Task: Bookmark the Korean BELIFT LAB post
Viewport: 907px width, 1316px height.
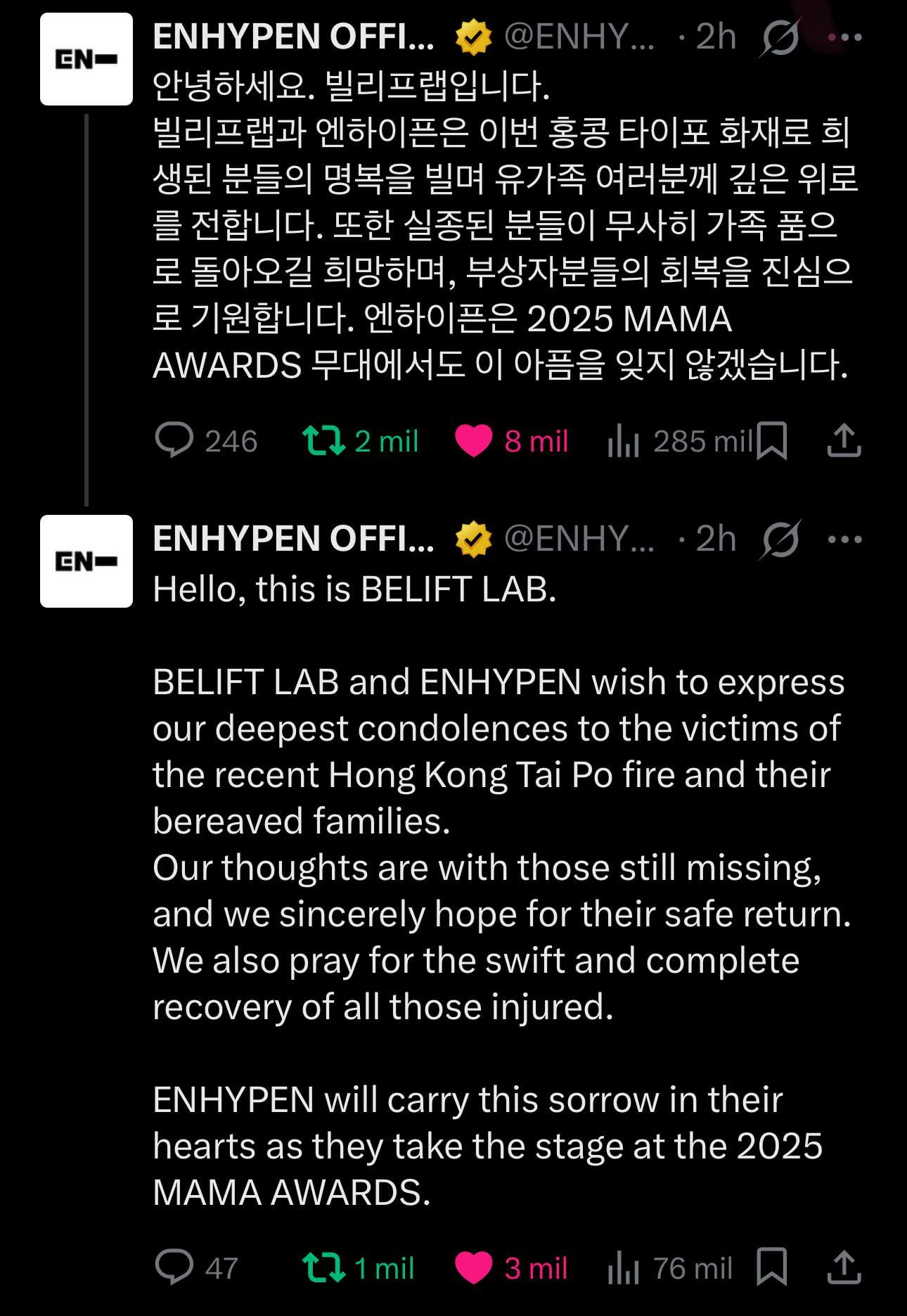Action: [771, 441]
